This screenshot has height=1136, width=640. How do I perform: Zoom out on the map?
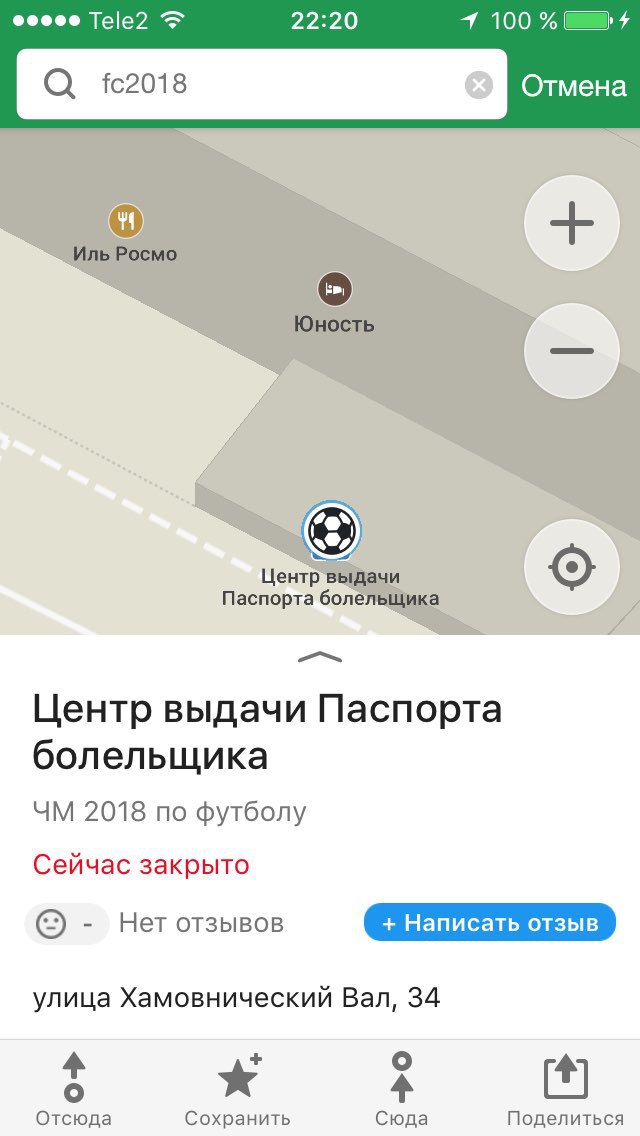pos(572,351)
